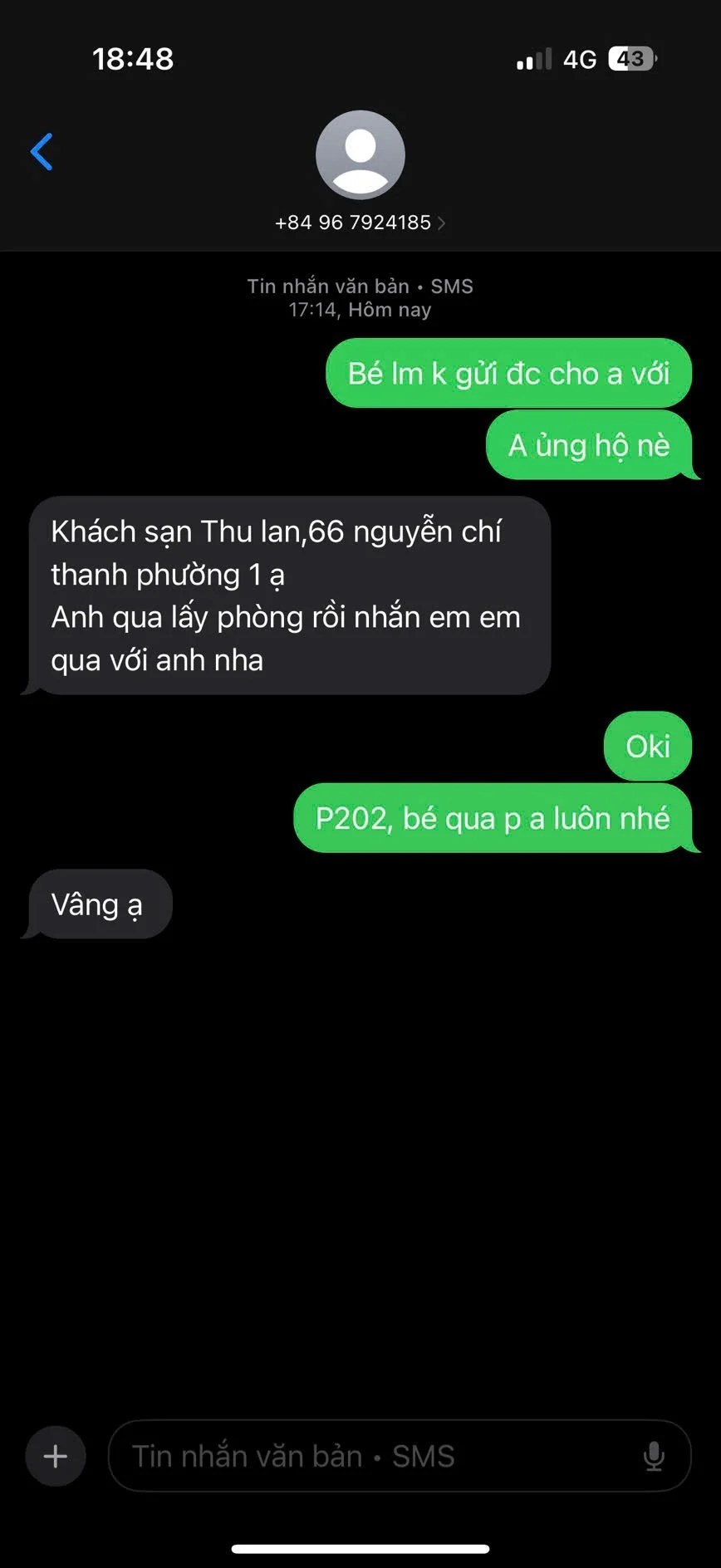Start dictation with the microphone icon
Screen dimensions: 721x1568
pyautogui.click(x=654, y=1456)
